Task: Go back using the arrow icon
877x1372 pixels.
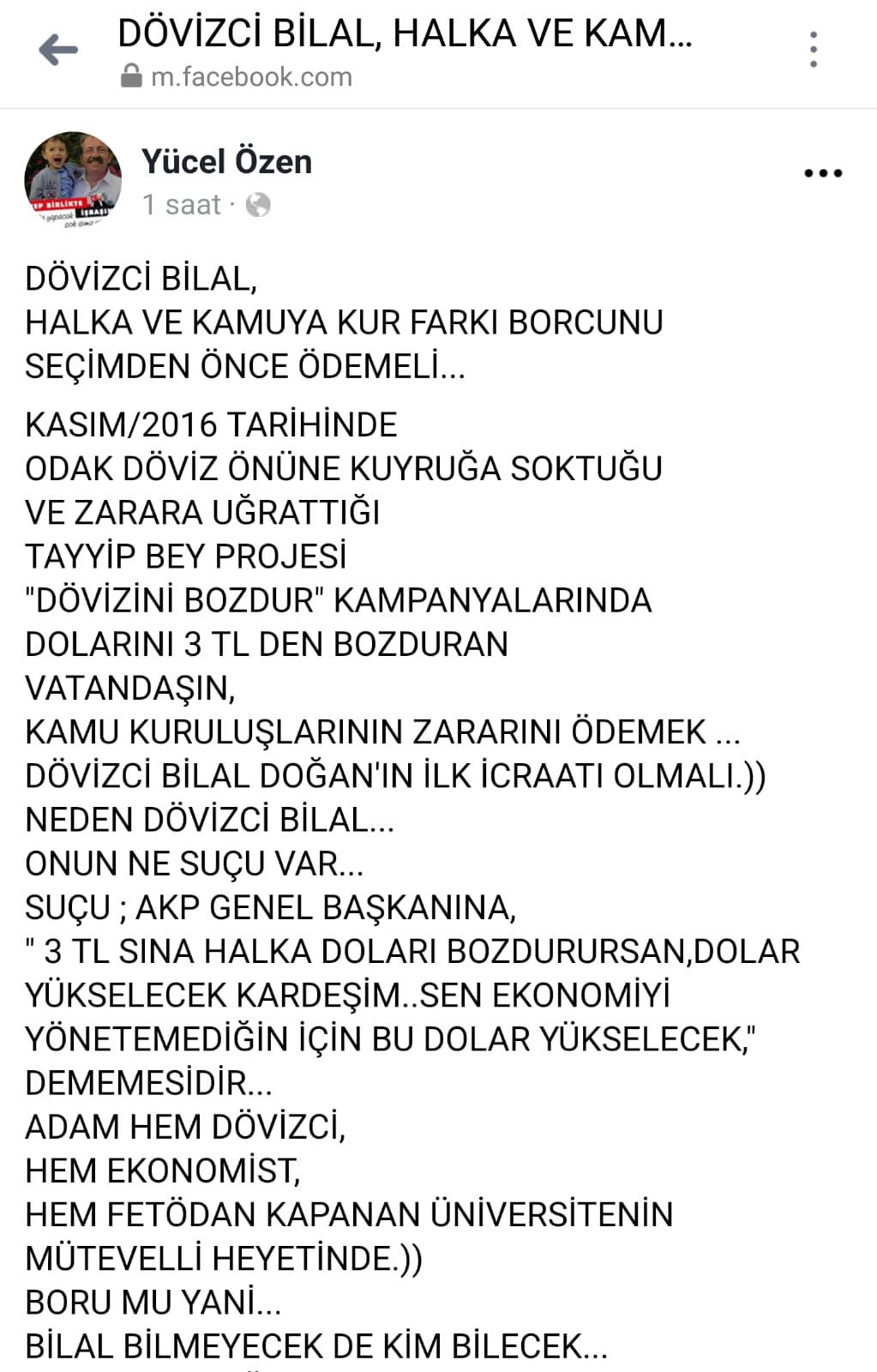Action: click(x=58, y=51)
